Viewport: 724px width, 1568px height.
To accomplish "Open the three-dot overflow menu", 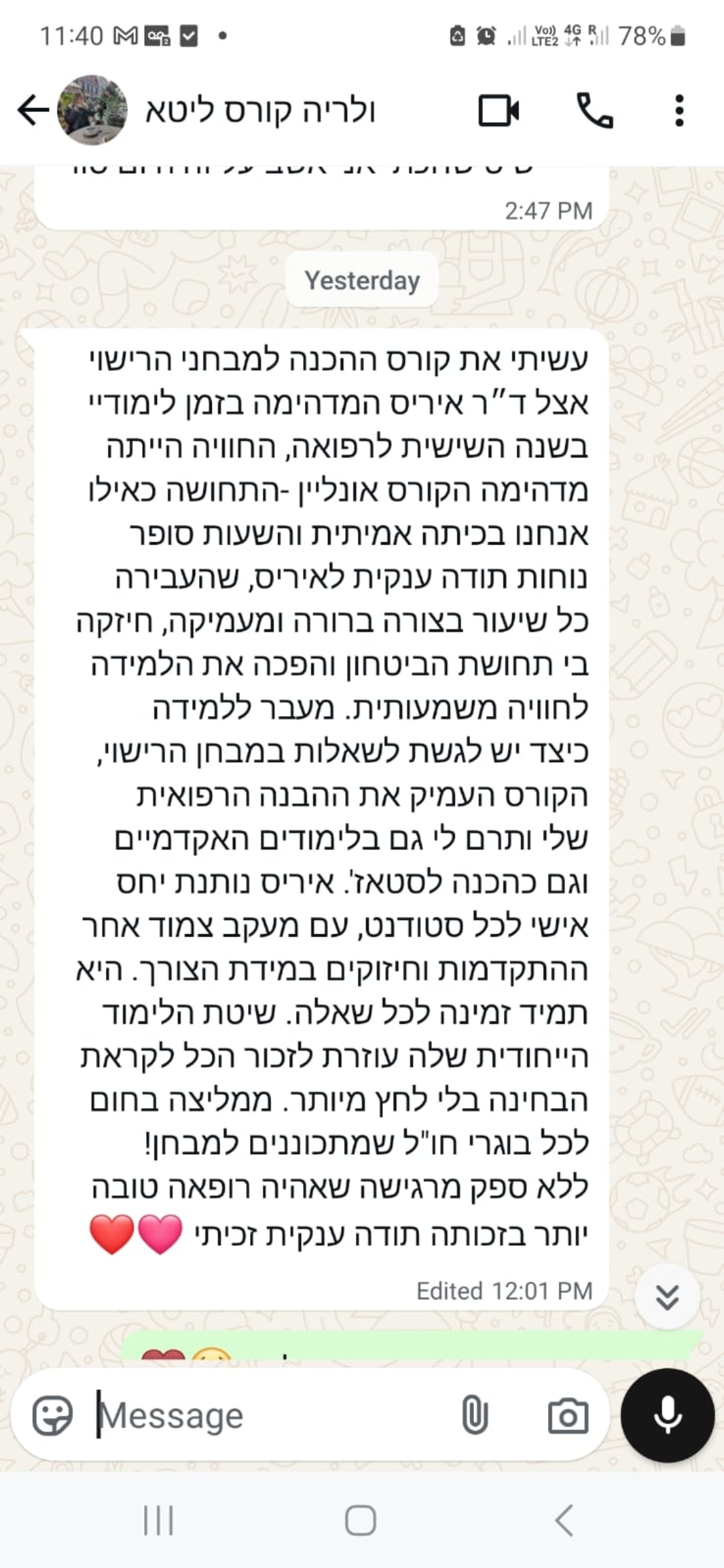I will [679, 111].
